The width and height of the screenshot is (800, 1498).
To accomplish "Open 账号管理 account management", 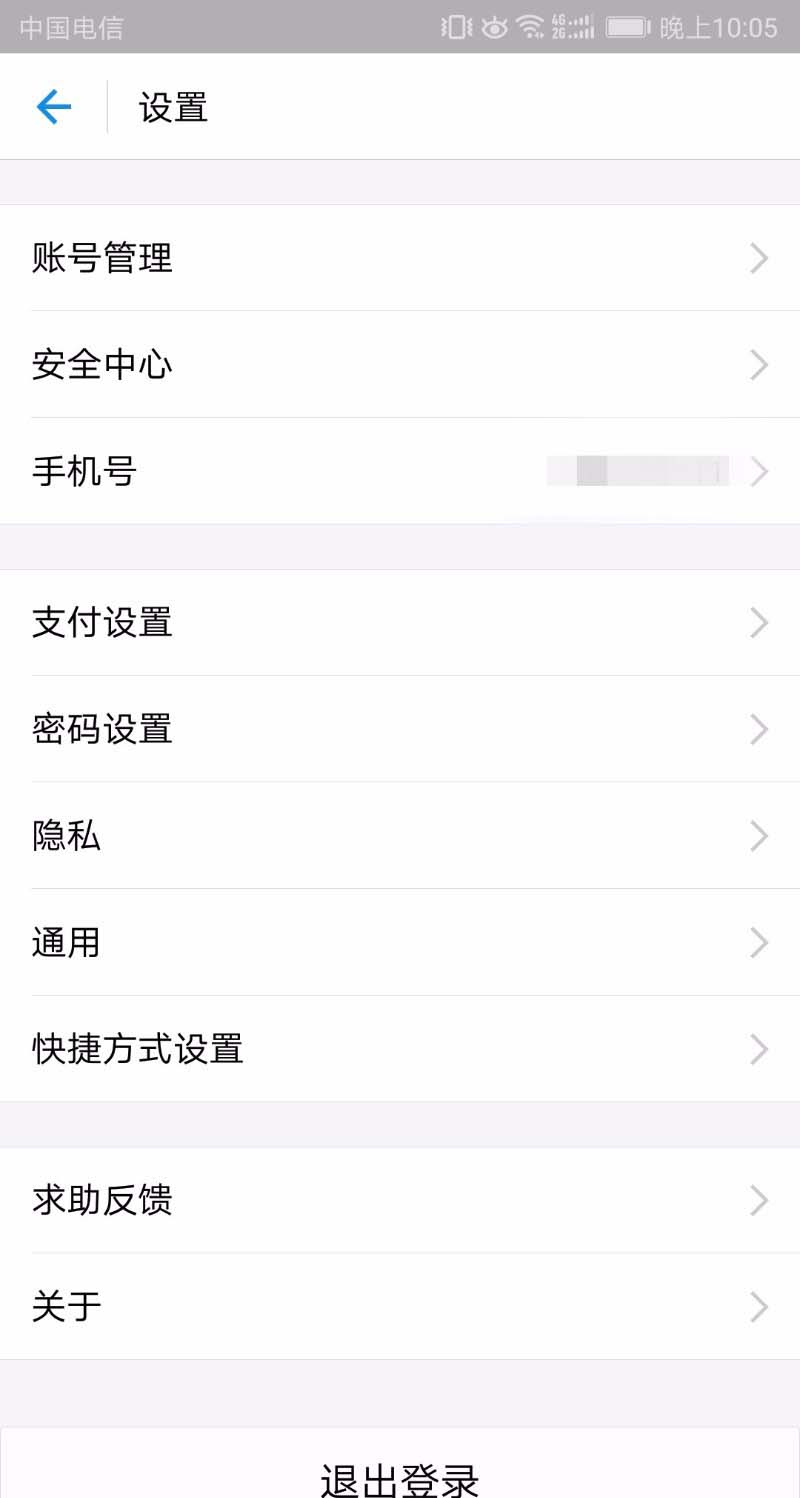I will pyautogui.click(x=400, y=258).
